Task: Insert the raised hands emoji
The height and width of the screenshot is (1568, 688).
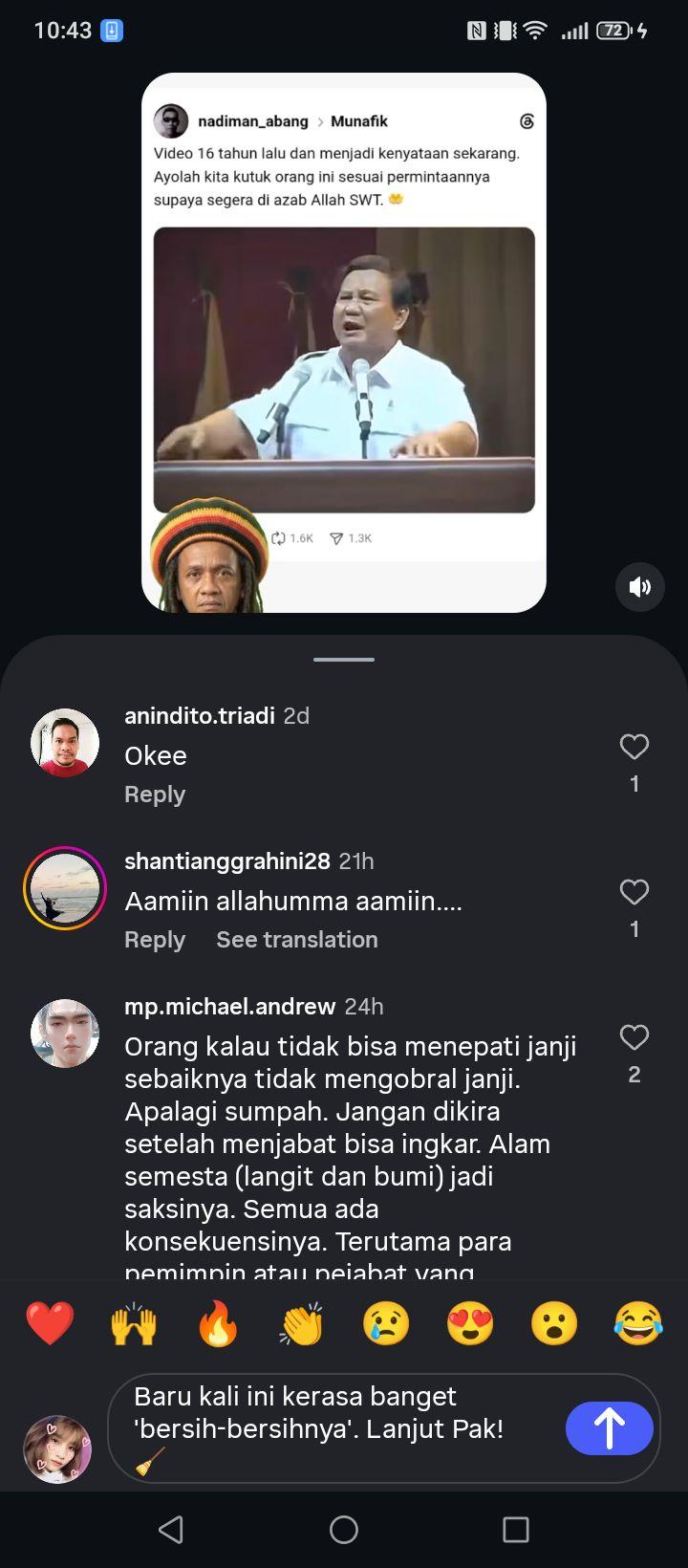Action: (x=134, y=1325)
